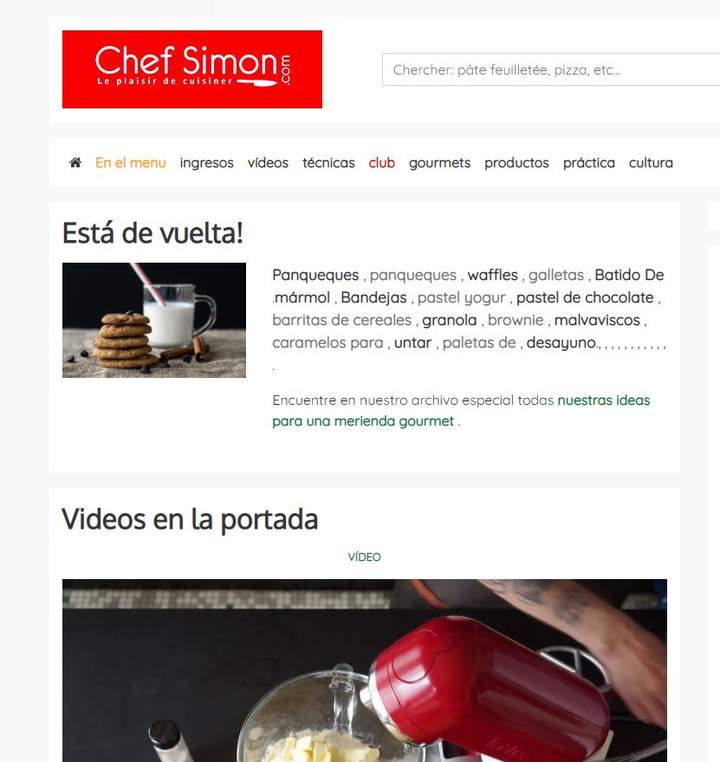Open the cookies and milk thumbnail
Screen dimensions: 720x762
154,320
